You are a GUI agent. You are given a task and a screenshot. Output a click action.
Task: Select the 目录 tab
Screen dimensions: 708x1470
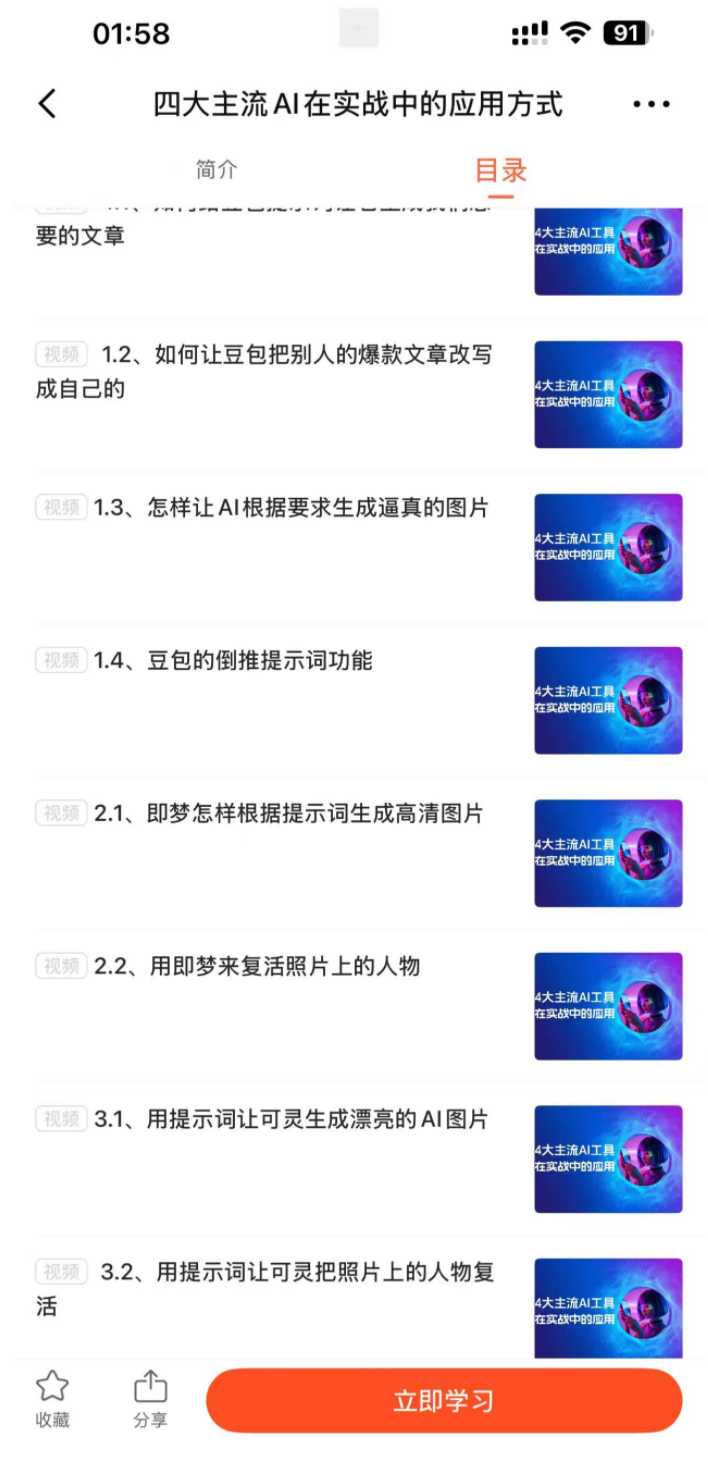500,170
